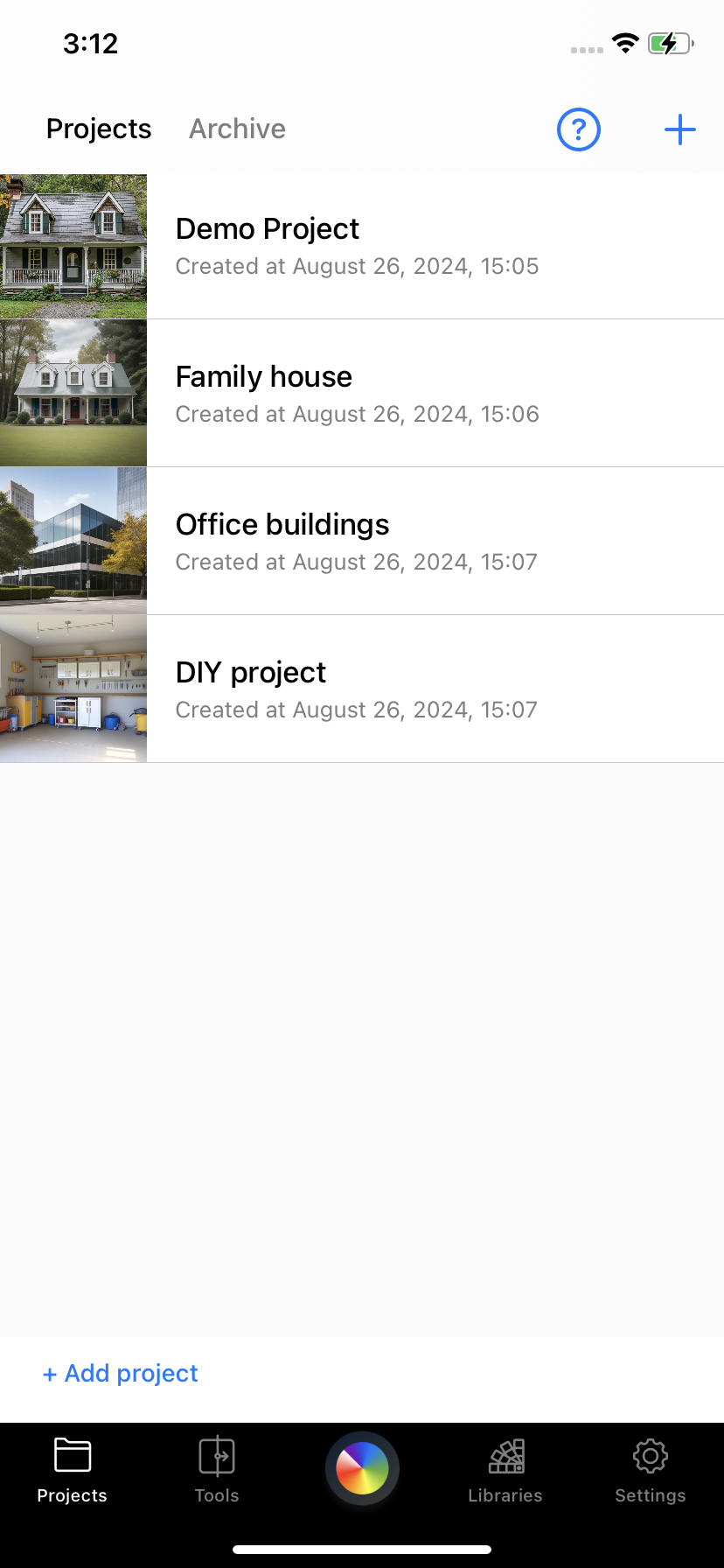Viewport: 724px width, 1568px height.
Task: Tap the Demo Project house thumbnail
Action: [73, 246]
